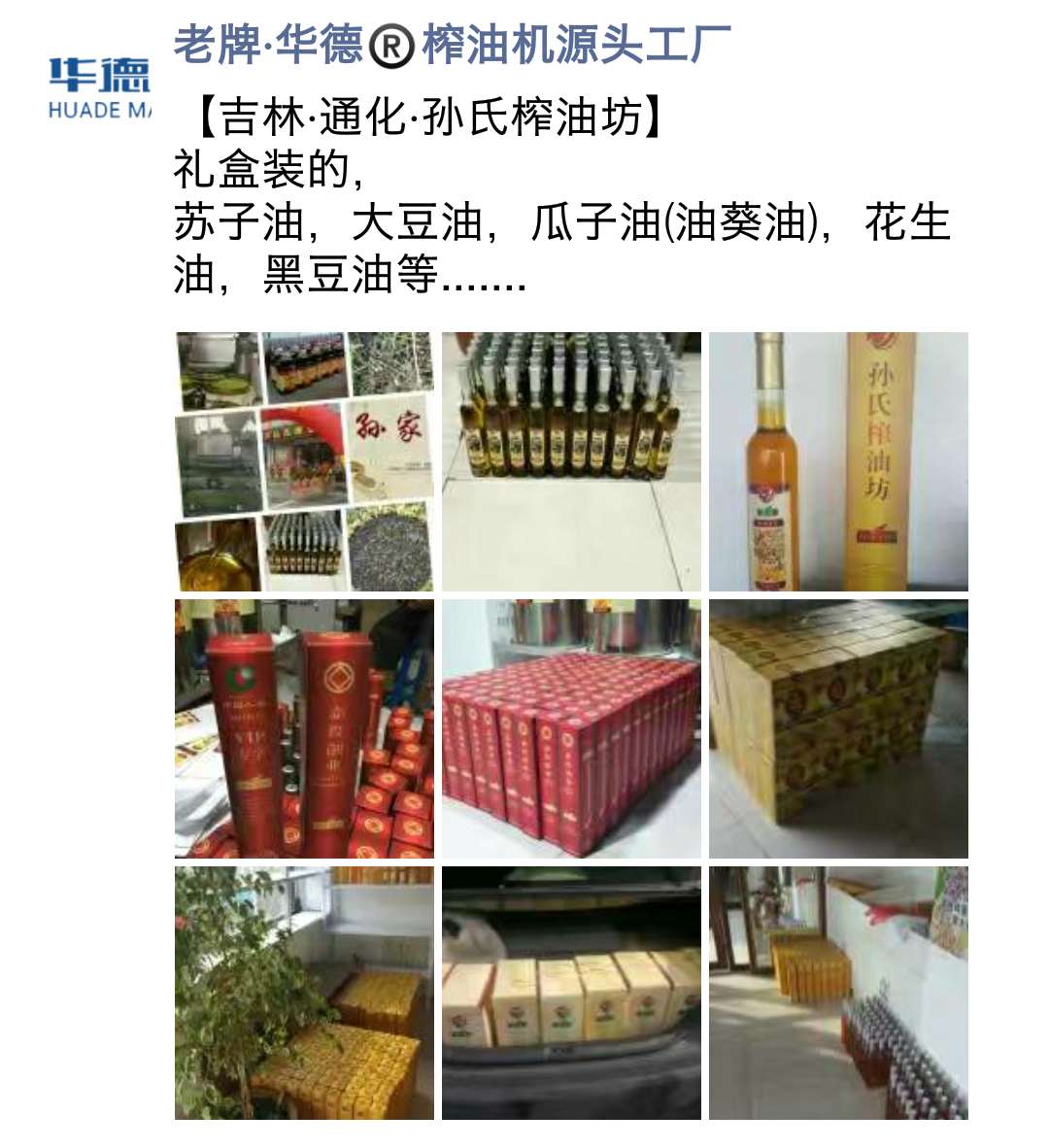Viewport: 1049px width, 1148px height.
Task: Tap the 华德 HUADE avatar picture
Action: (100, 87)
